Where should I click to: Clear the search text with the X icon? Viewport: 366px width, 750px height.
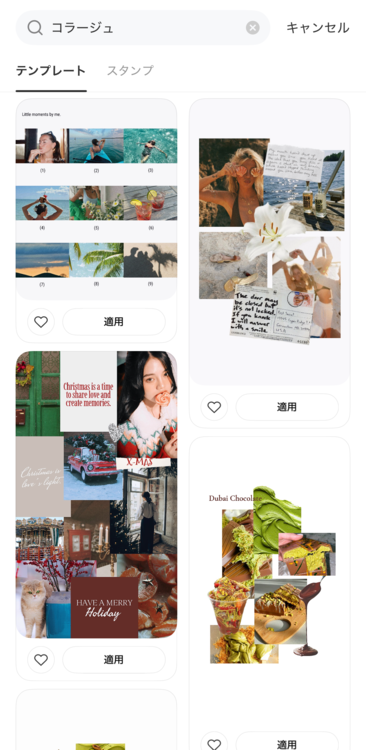click(x=253, y=28)
